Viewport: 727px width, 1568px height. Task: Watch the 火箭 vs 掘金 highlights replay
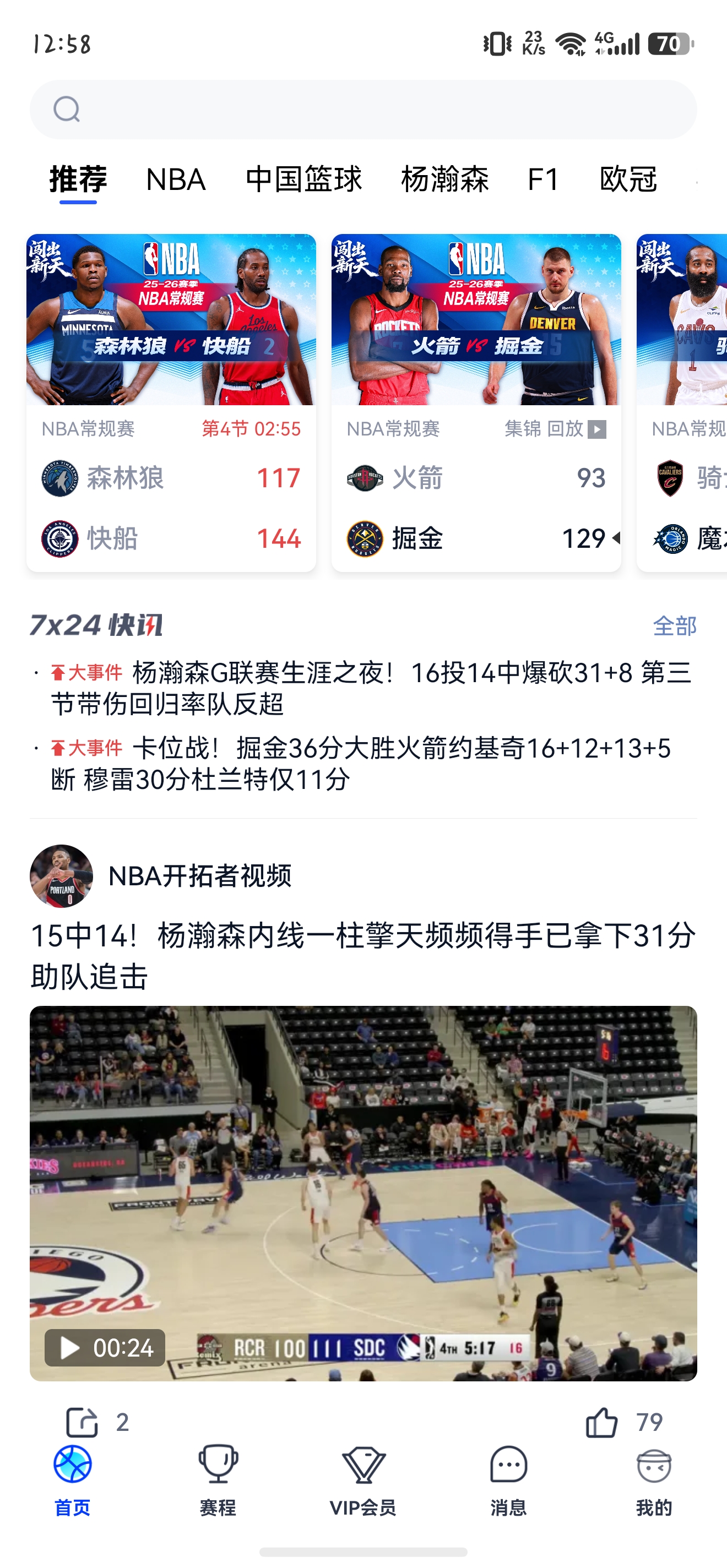[555, 429]
